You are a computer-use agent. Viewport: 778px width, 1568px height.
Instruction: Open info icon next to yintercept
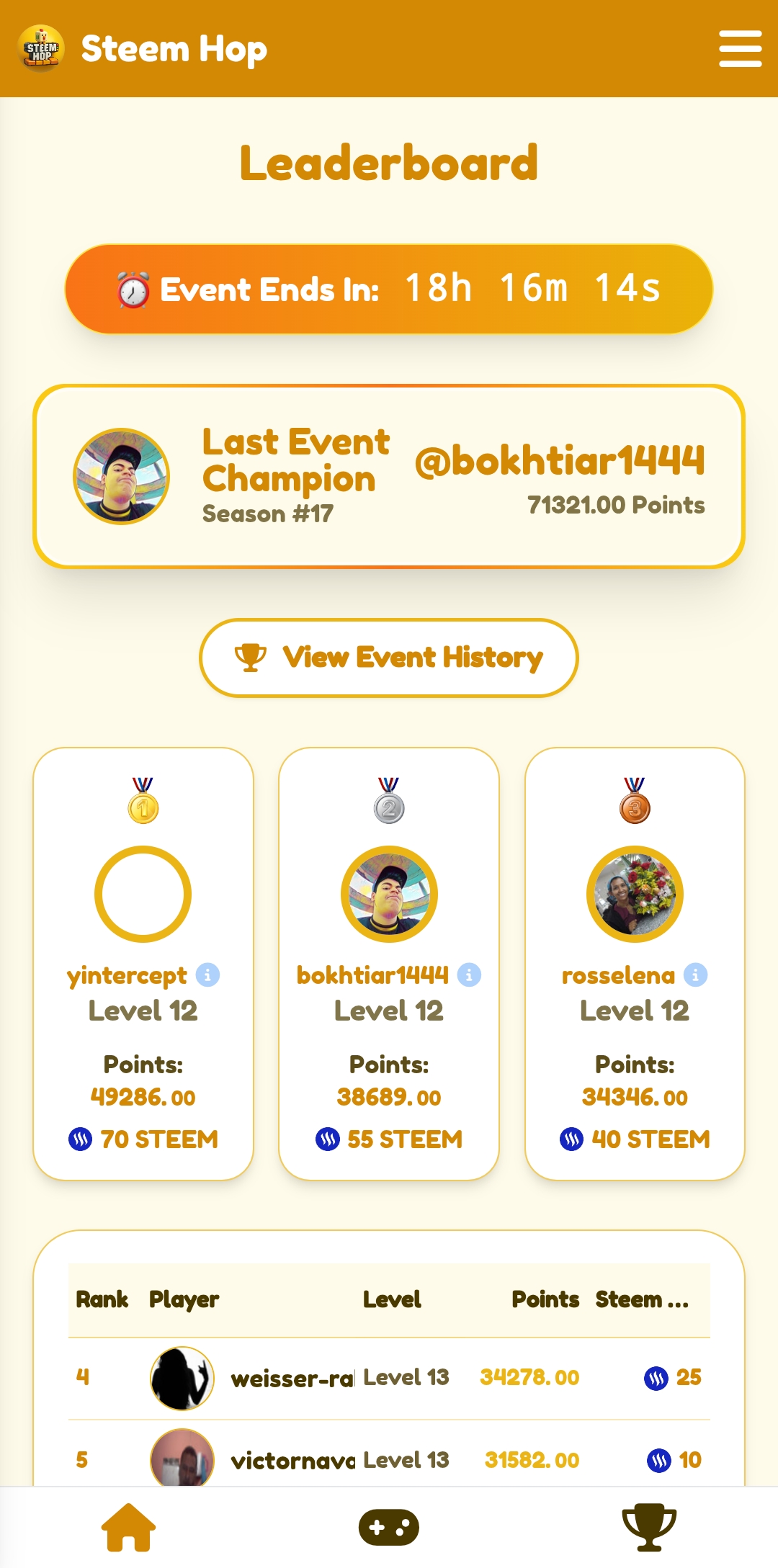207,975
